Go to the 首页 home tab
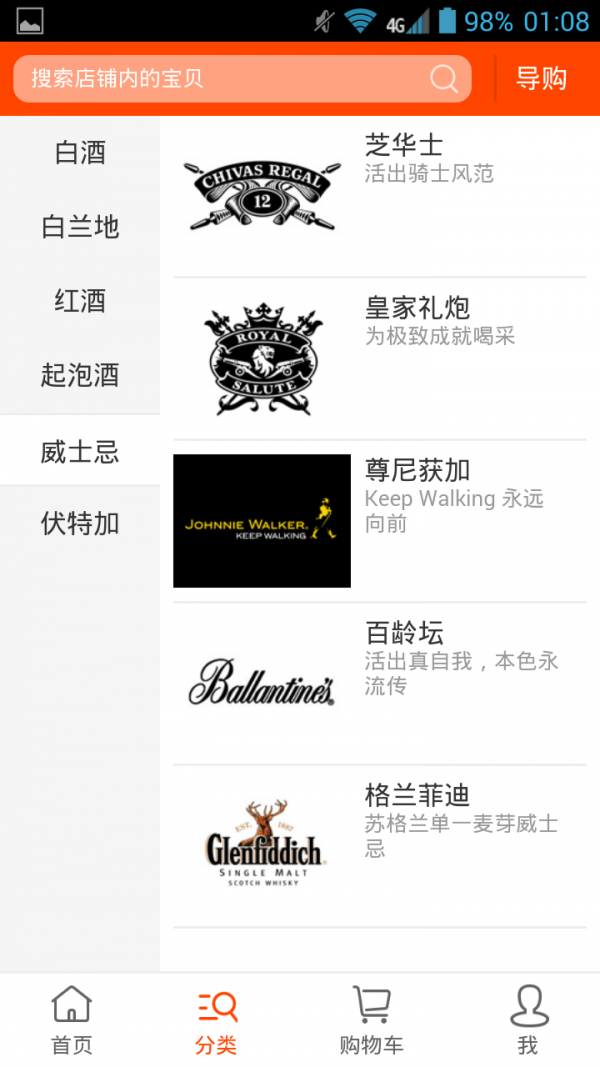Image resolution: width=600 pixels, height=1067 pixels. click(x=72, y=1020)
